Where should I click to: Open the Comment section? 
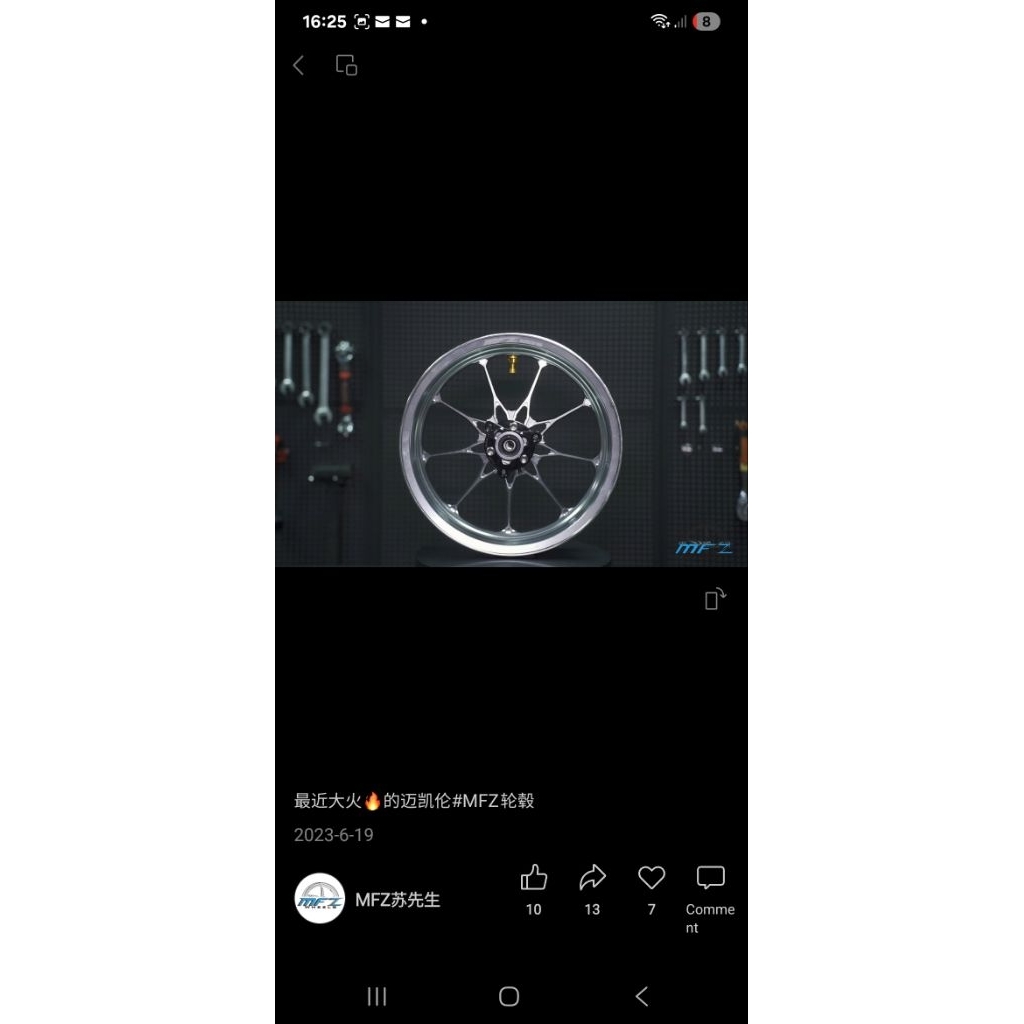click(710, 879)
